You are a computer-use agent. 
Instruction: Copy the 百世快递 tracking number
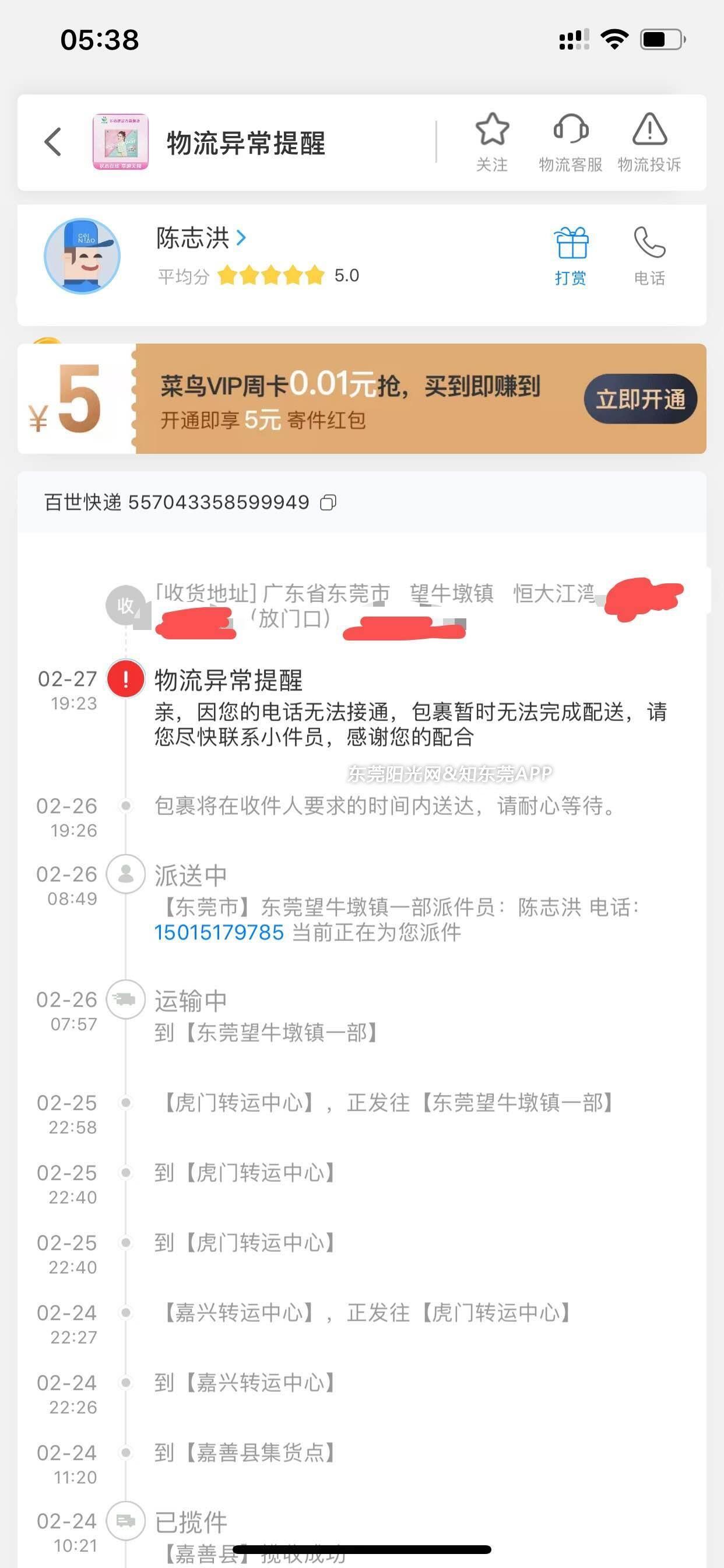tap(329, 503)
